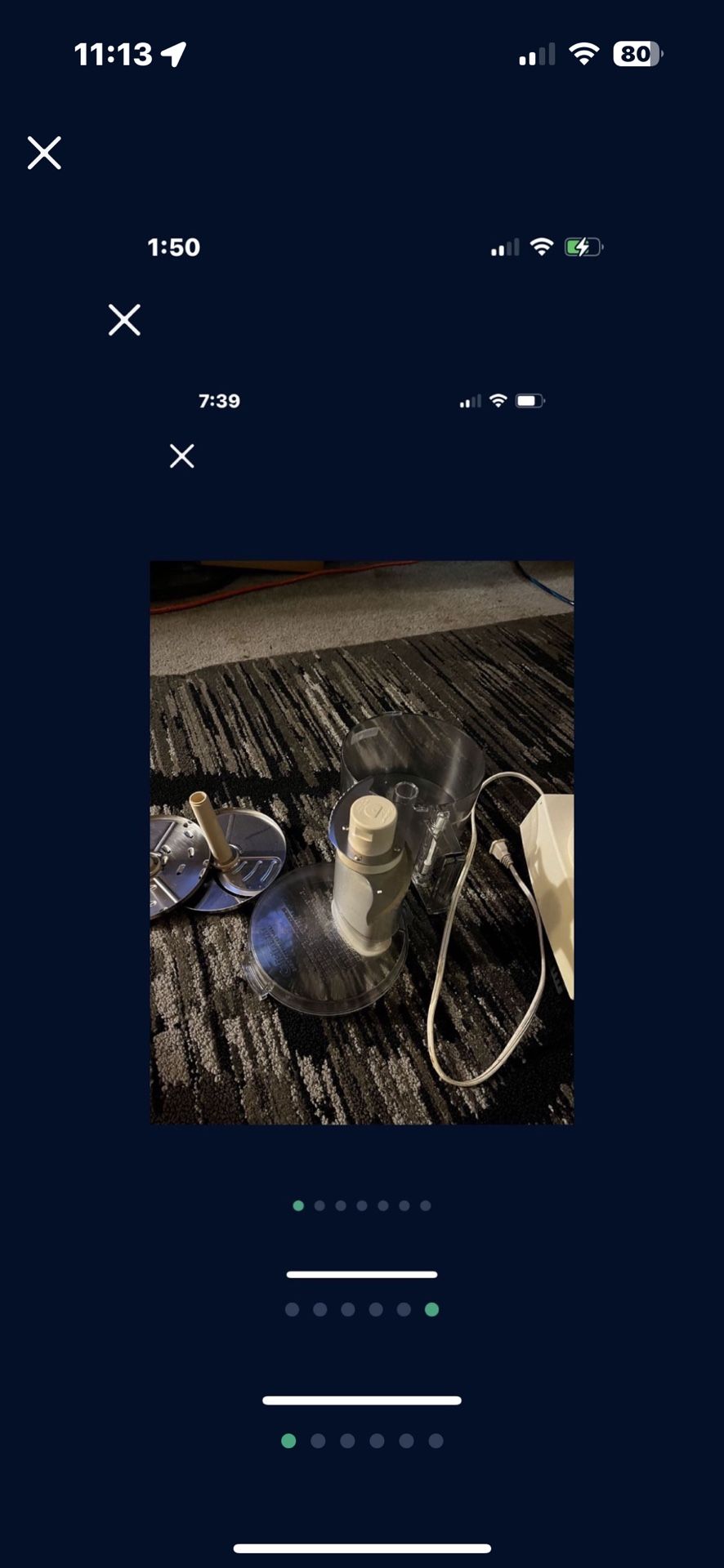Close the photo viewer with the largest X
Viewport: 724px width, 1568px height.
tap(44, 153)
